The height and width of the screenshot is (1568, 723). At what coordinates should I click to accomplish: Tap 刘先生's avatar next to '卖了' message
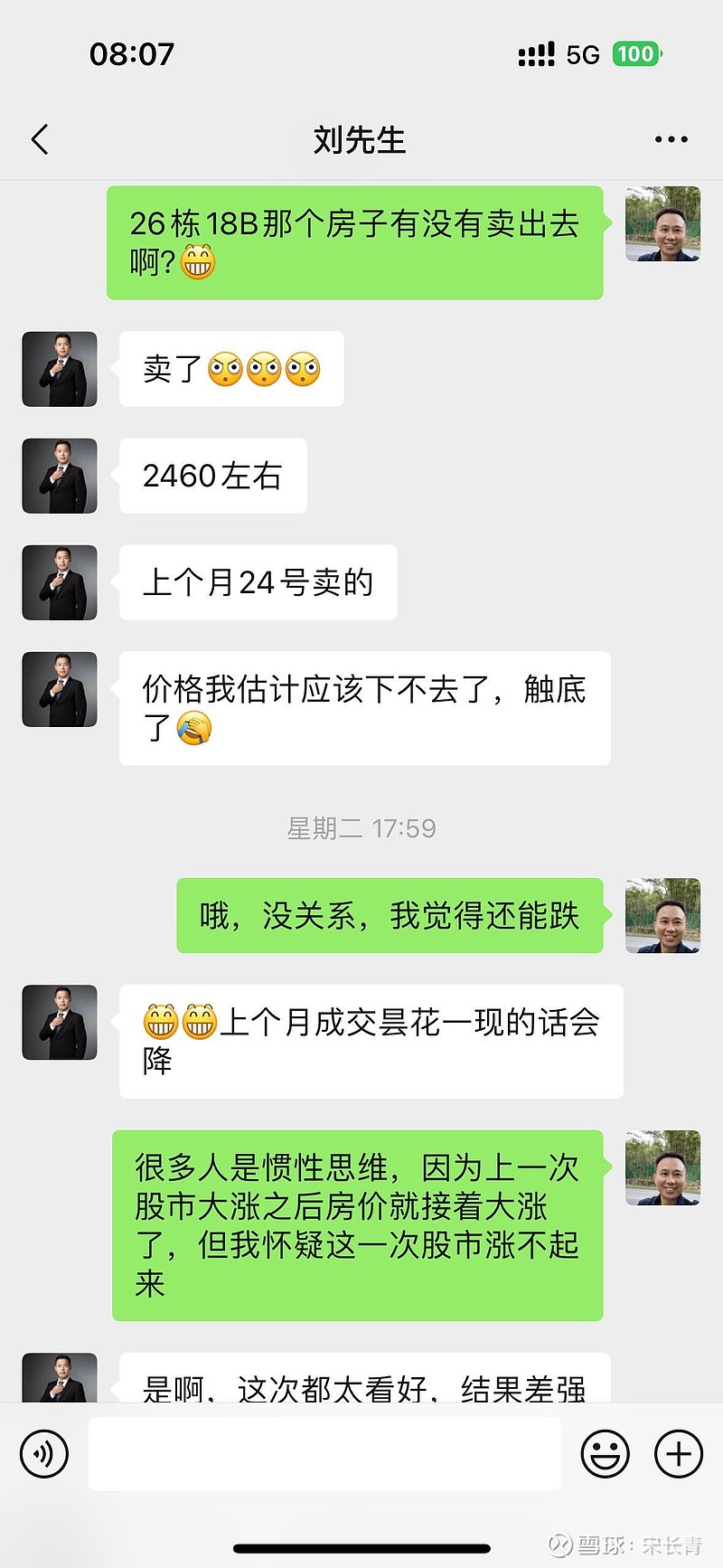point(59,369)
